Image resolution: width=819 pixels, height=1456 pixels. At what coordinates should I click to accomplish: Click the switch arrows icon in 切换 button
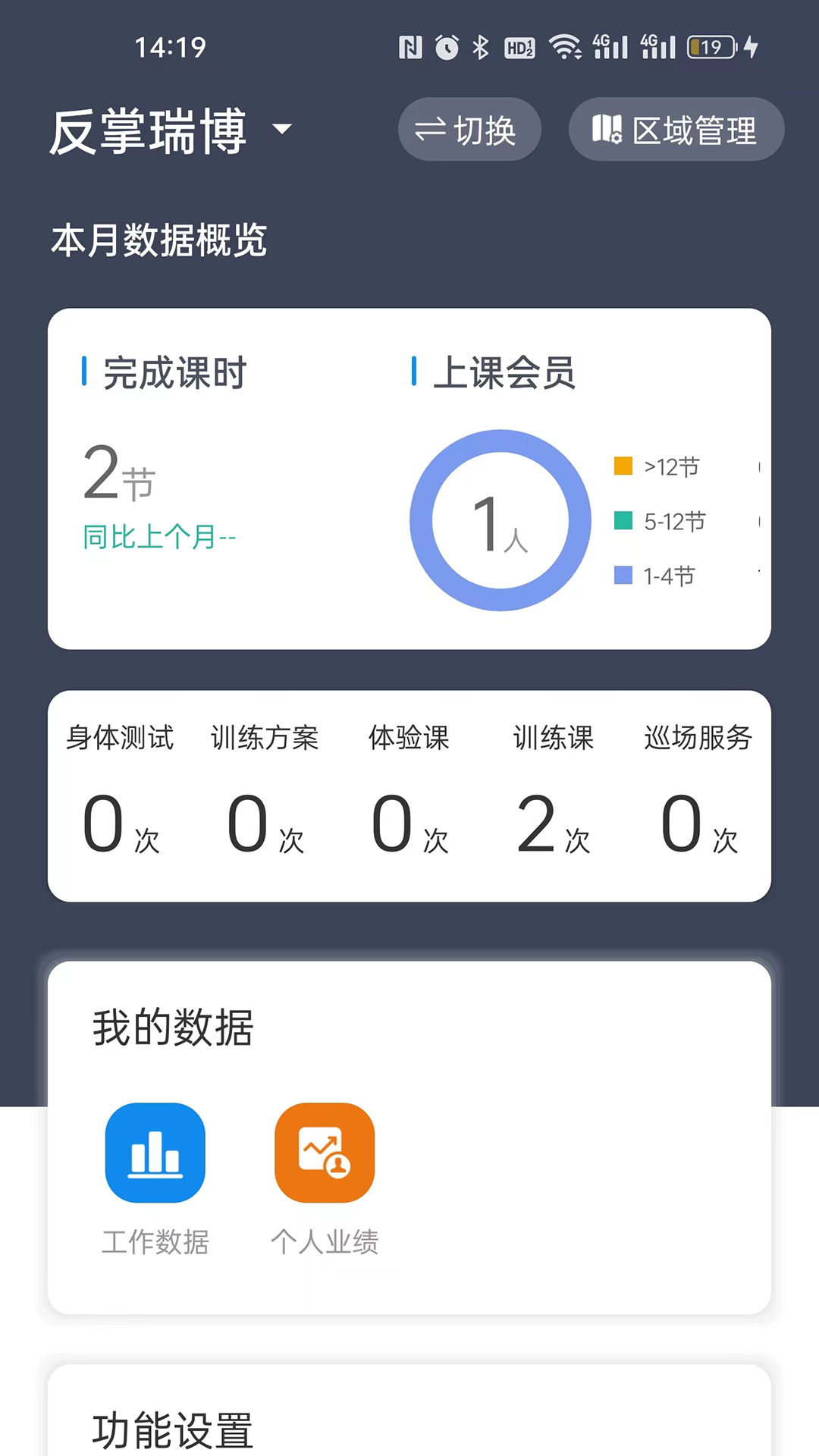[430, 129]
